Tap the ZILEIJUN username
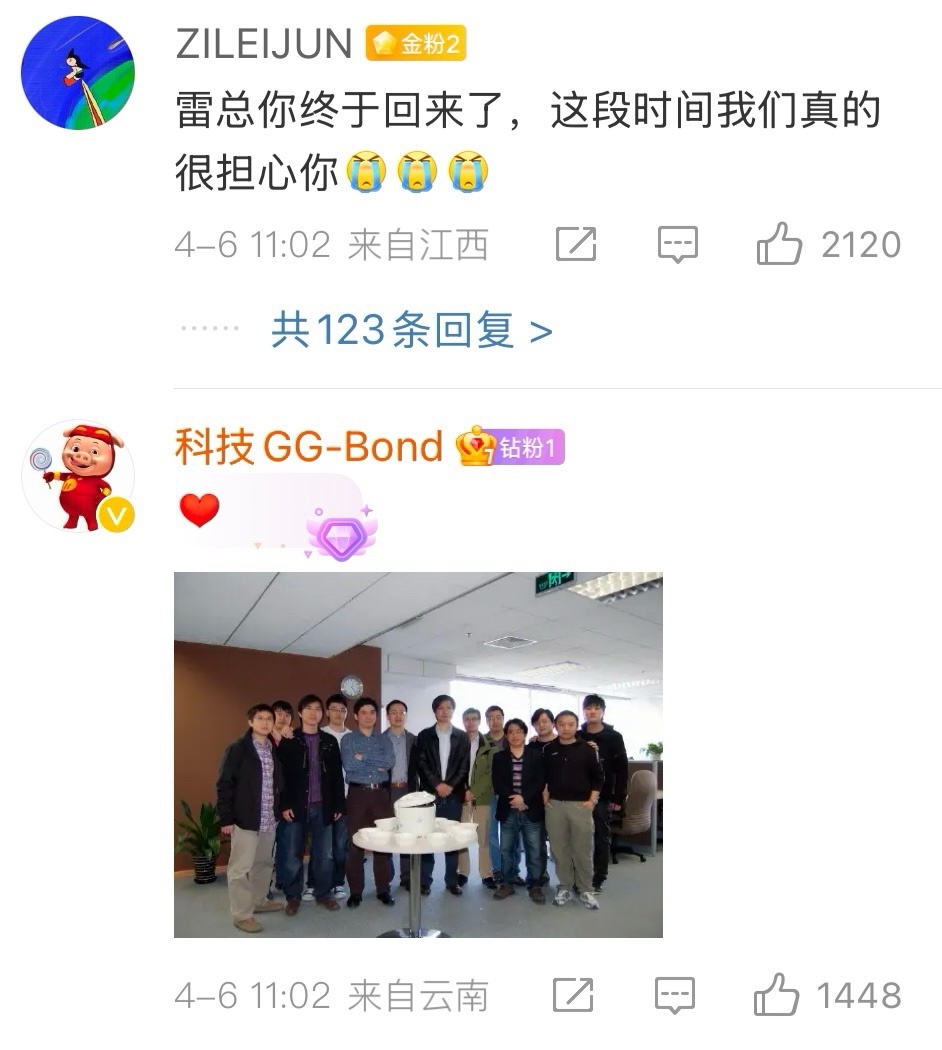The width and height of the screenshot is (942, 1050). pos(263,44)
